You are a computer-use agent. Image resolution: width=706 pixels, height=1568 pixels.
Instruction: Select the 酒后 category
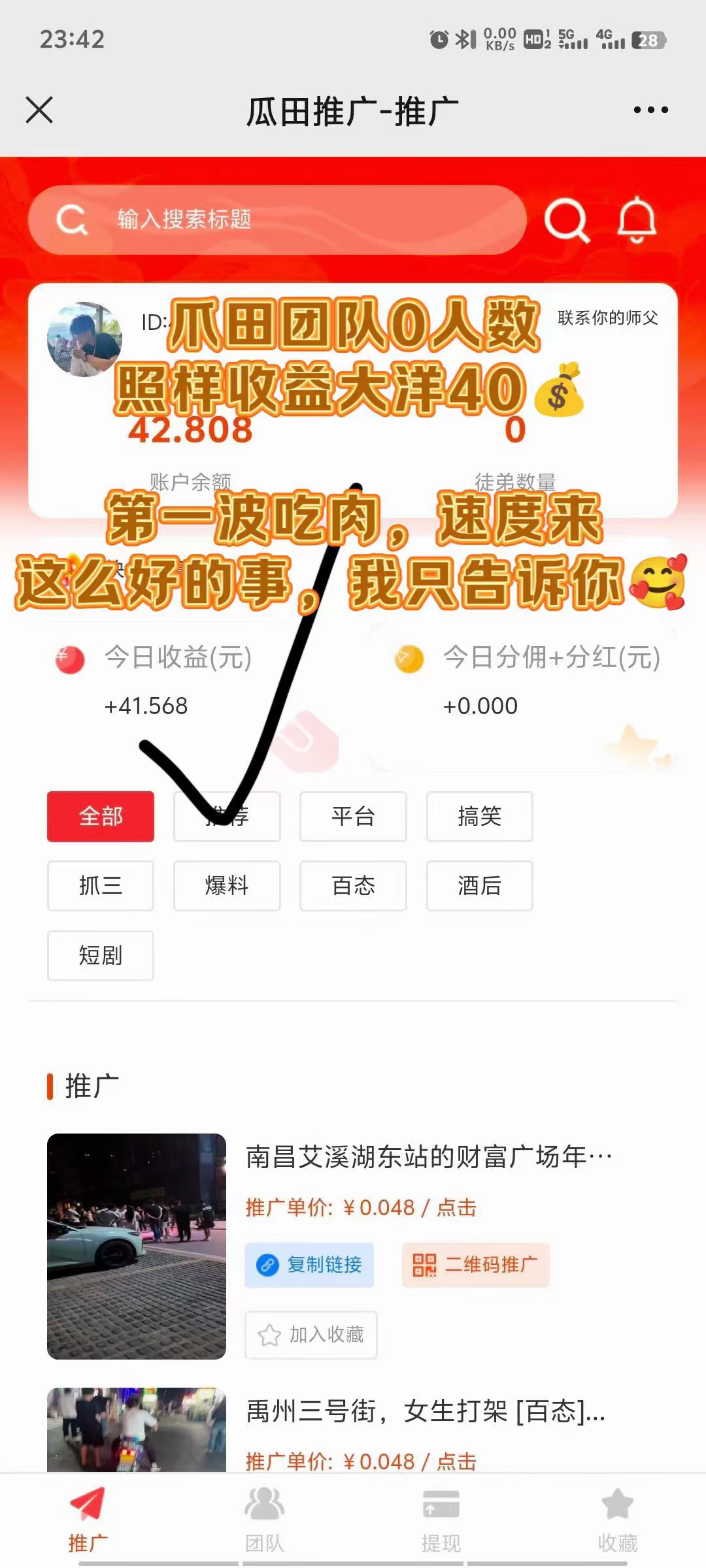(x=479, y=885)
